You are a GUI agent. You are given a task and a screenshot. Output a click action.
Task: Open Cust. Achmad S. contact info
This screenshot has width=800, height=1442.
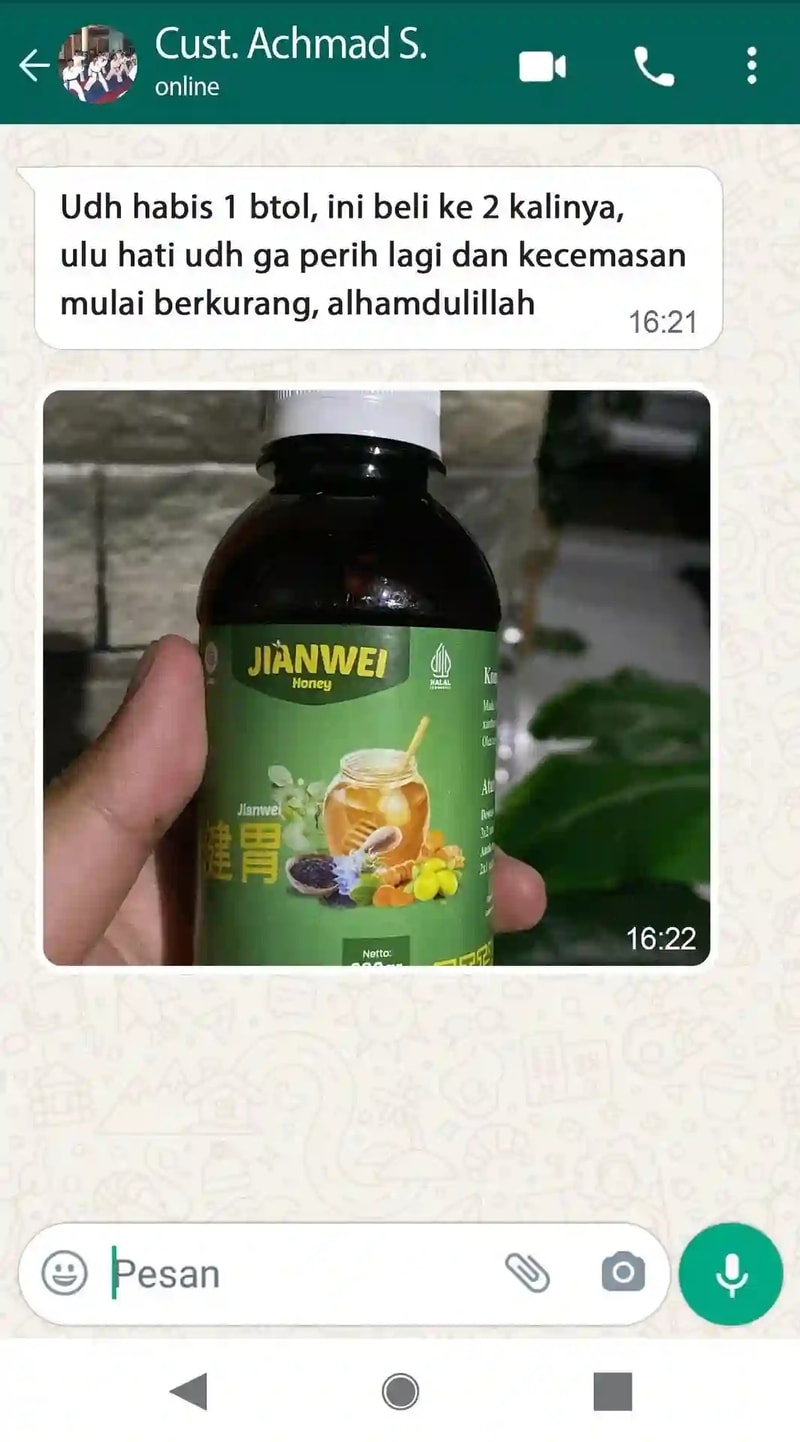coord(290,62)
